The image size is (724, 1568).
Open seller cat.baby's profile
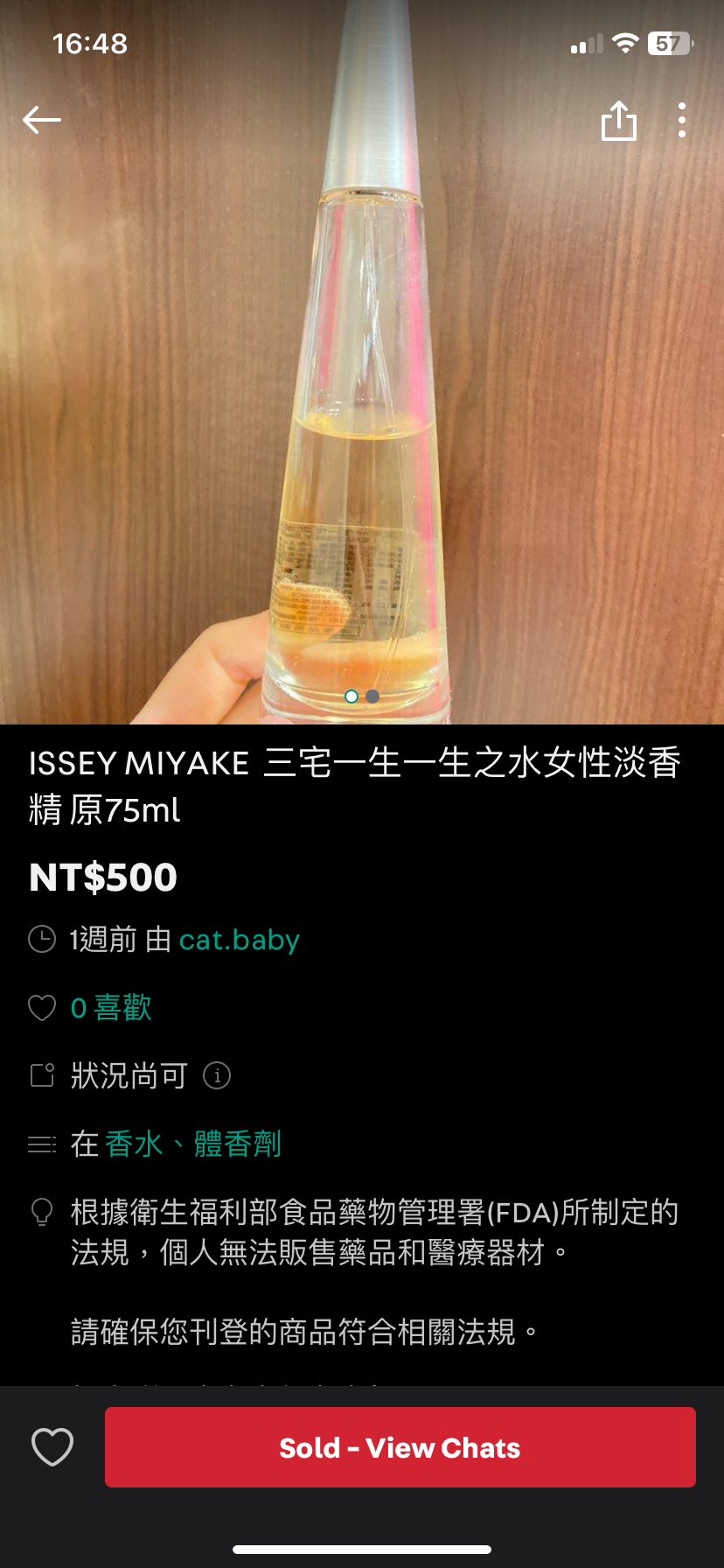[239, 940]
